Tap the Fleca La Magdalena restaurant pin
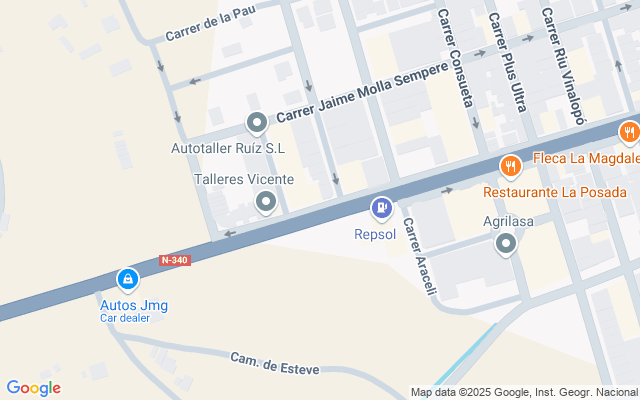Image resolution: width=640 pixels, height=400 pixels. pos(628,132)
